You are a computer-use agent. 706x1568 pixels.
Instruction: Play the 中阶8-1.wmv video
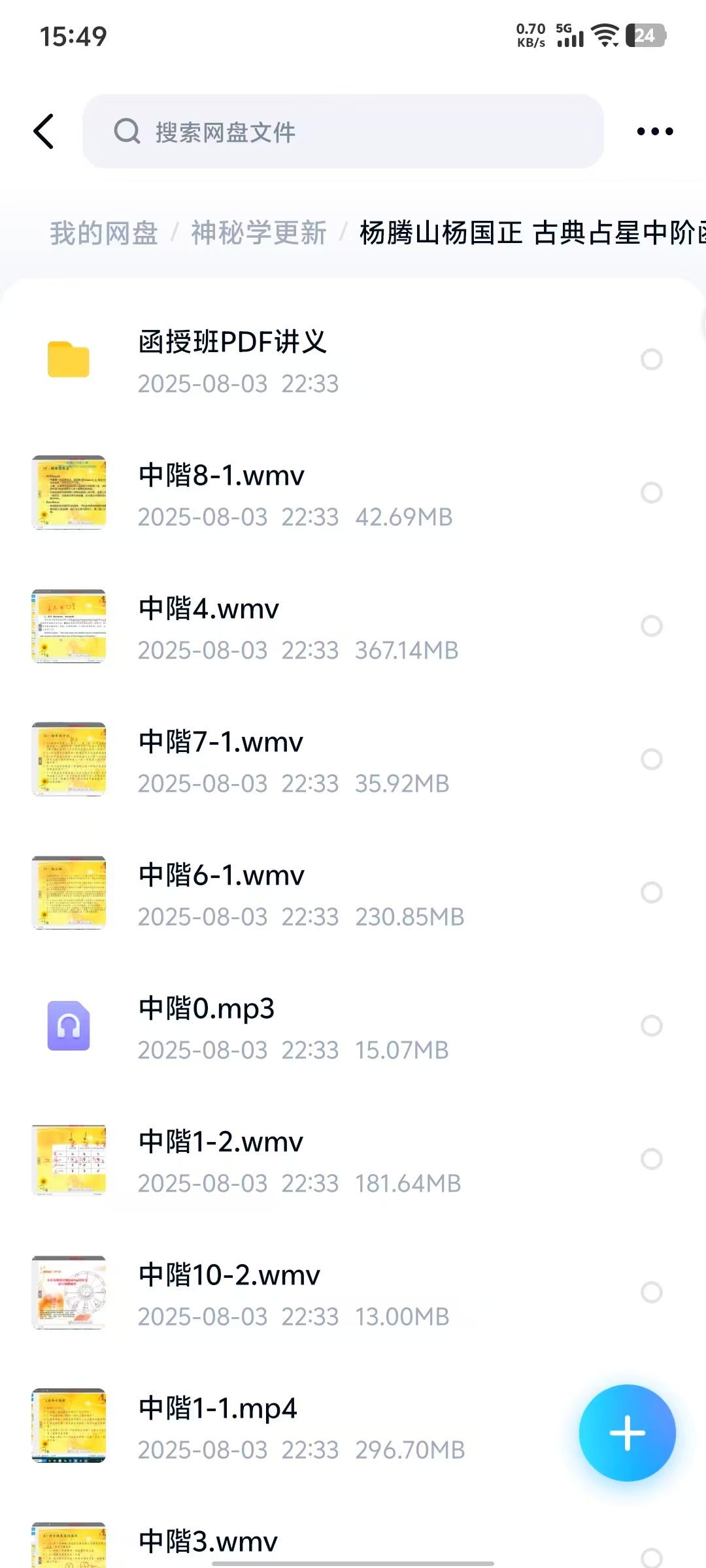point(222,493)
